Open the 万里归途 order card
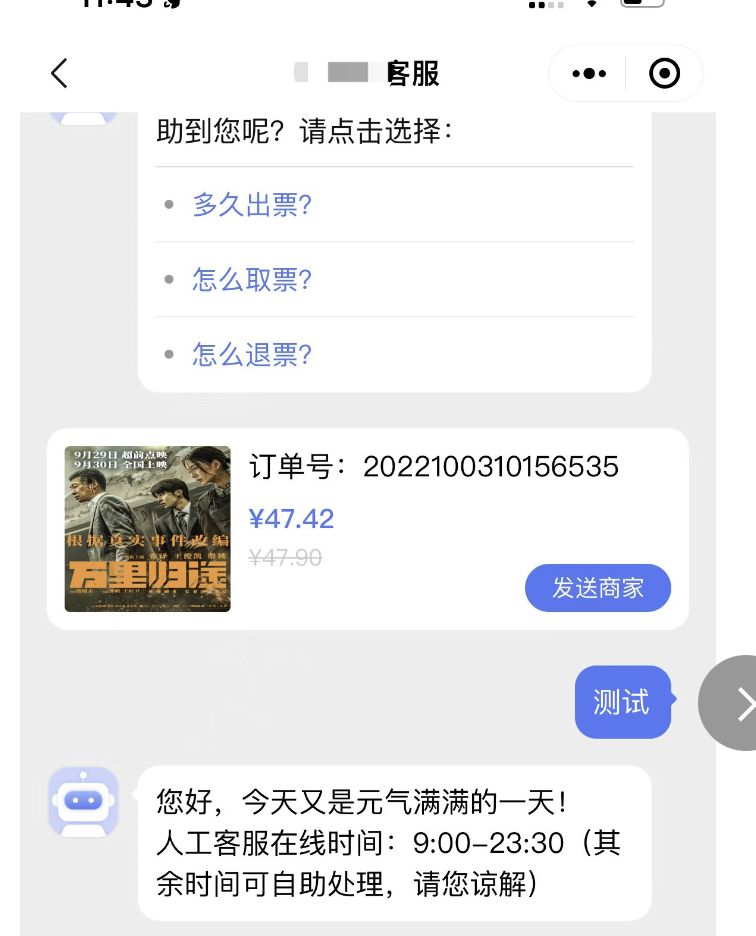This screenshot has height=936, width=756. click(x=148, y=529)
